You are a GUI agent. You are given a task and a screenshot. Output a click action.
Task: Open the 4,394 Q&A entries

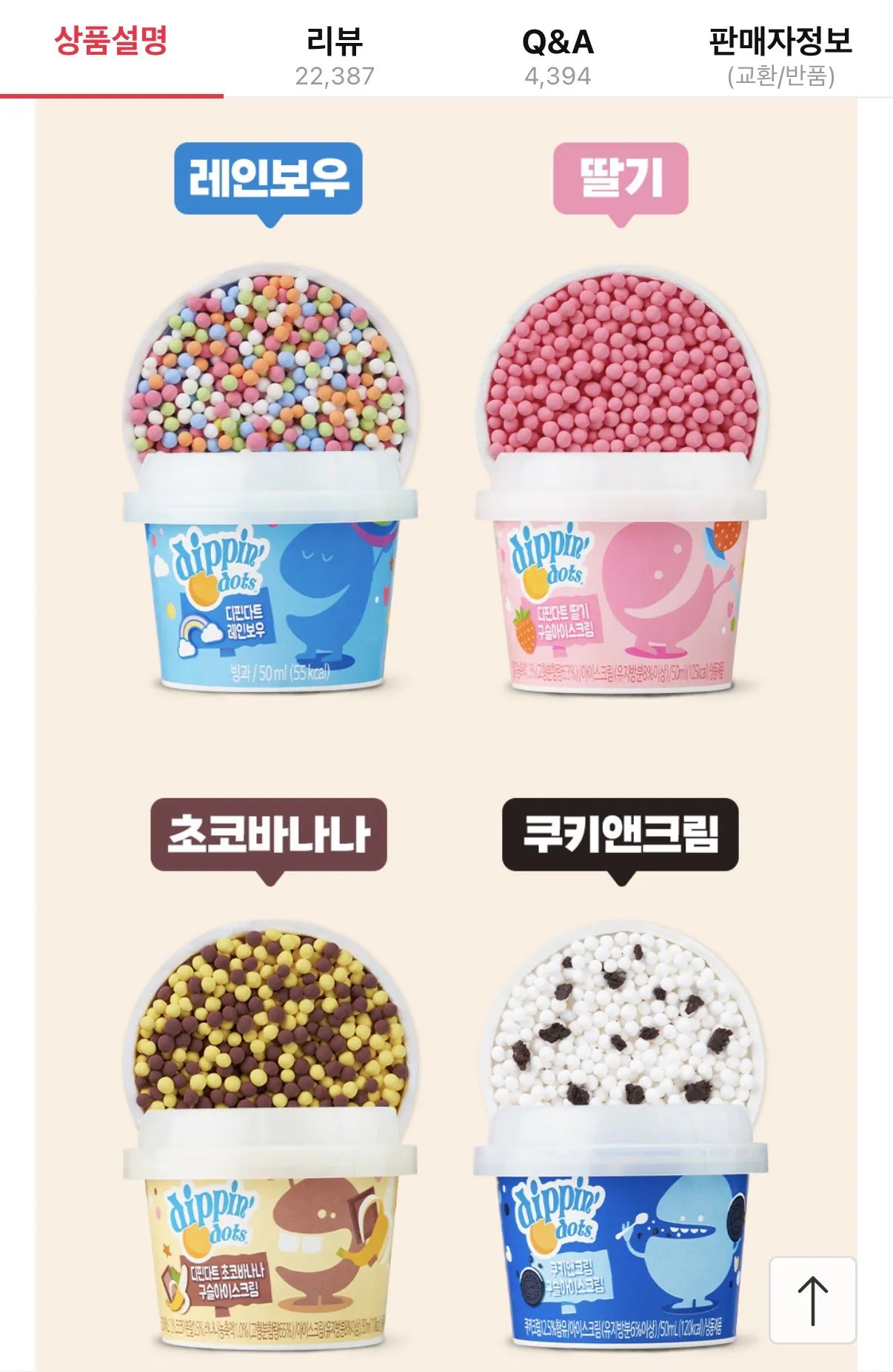click(557, 74)
